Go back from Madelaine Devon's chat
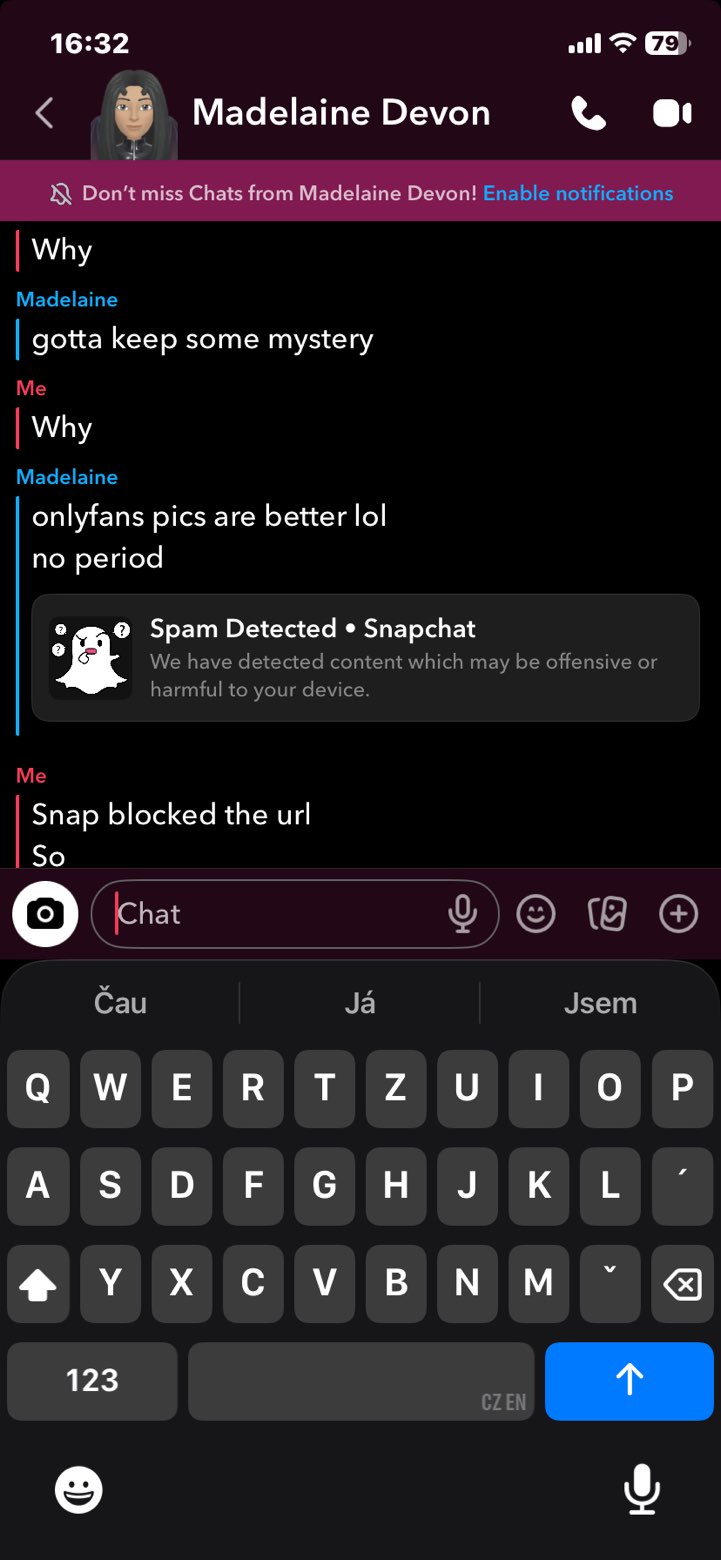 tap(44, 113)
